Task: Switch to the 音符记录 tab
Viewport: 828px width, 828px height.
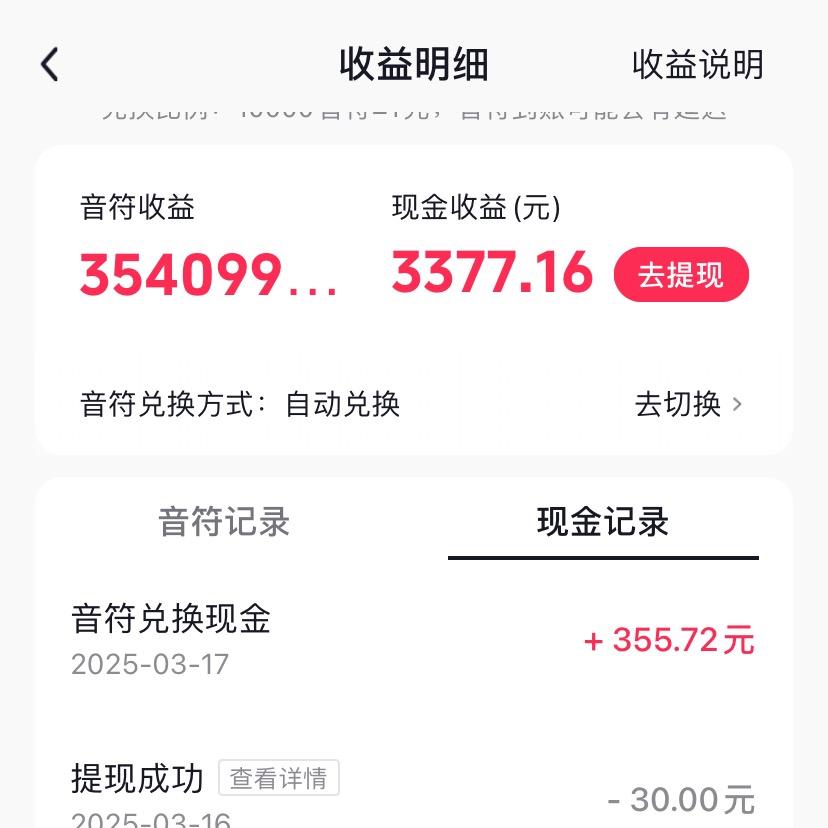Action: (x=224, y=522)
